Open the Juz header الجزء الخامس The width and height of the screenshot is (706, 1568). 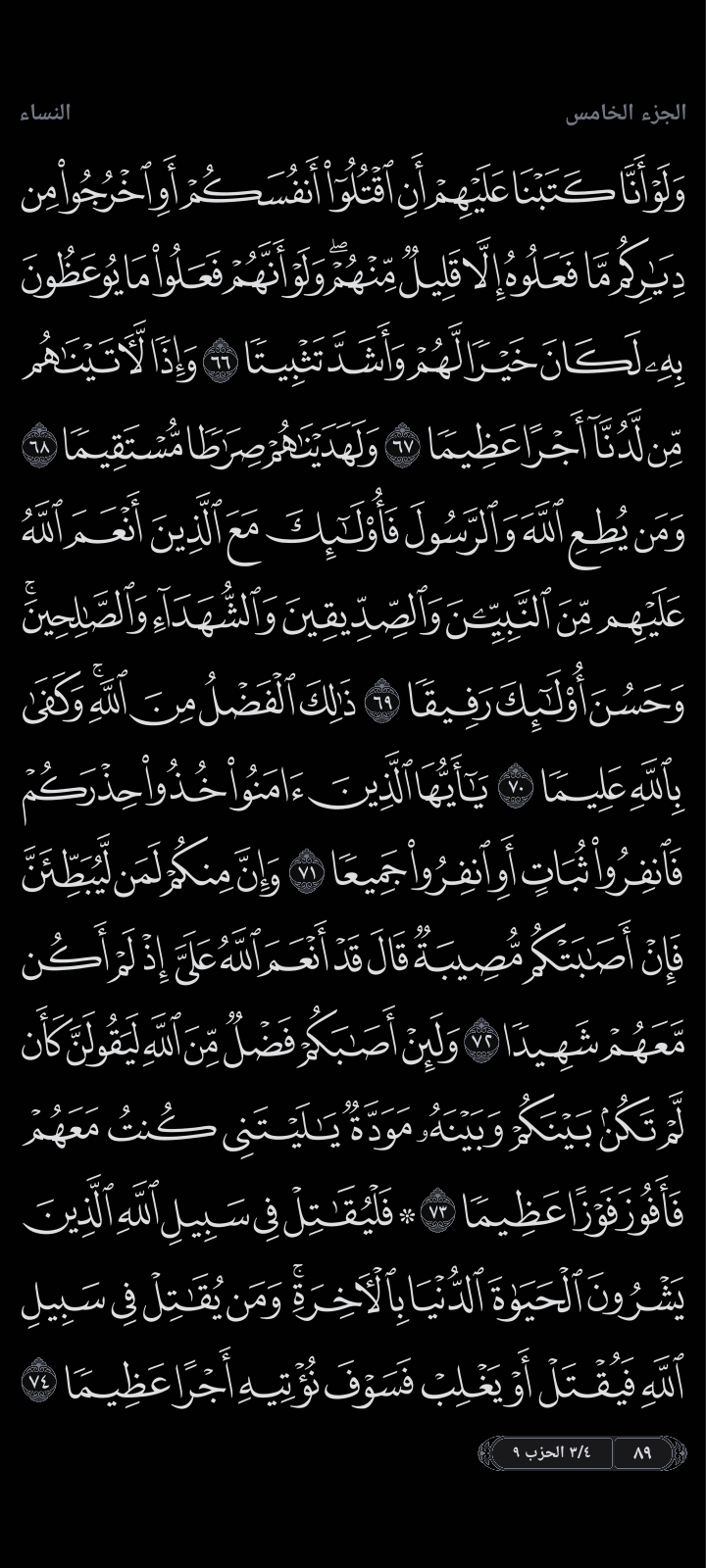click(625, 113)
